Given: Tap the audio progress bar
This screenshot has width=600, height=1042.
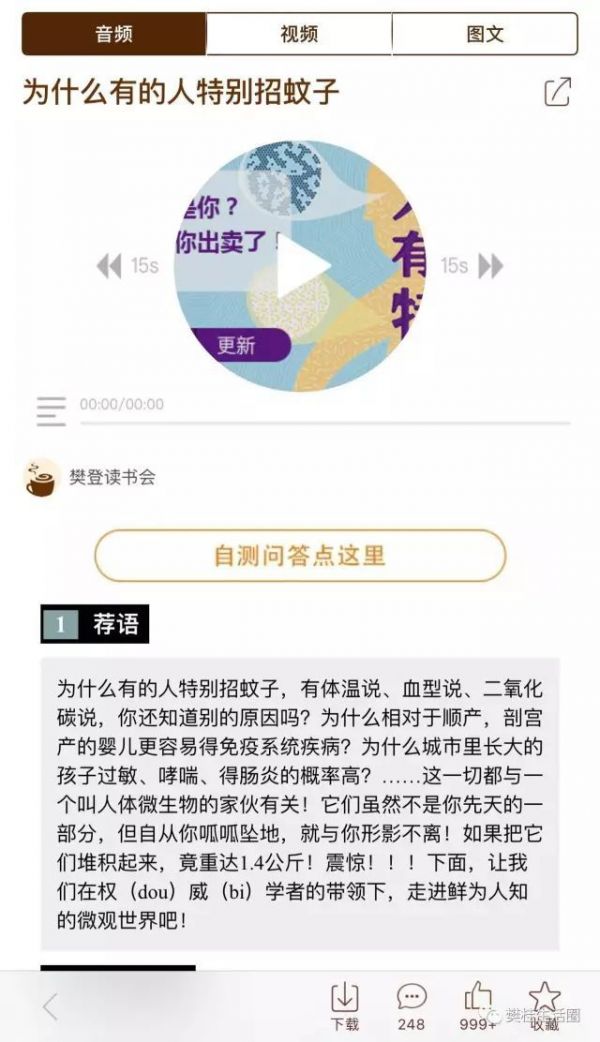Looking at the screenshot, I should coord(325,424).
